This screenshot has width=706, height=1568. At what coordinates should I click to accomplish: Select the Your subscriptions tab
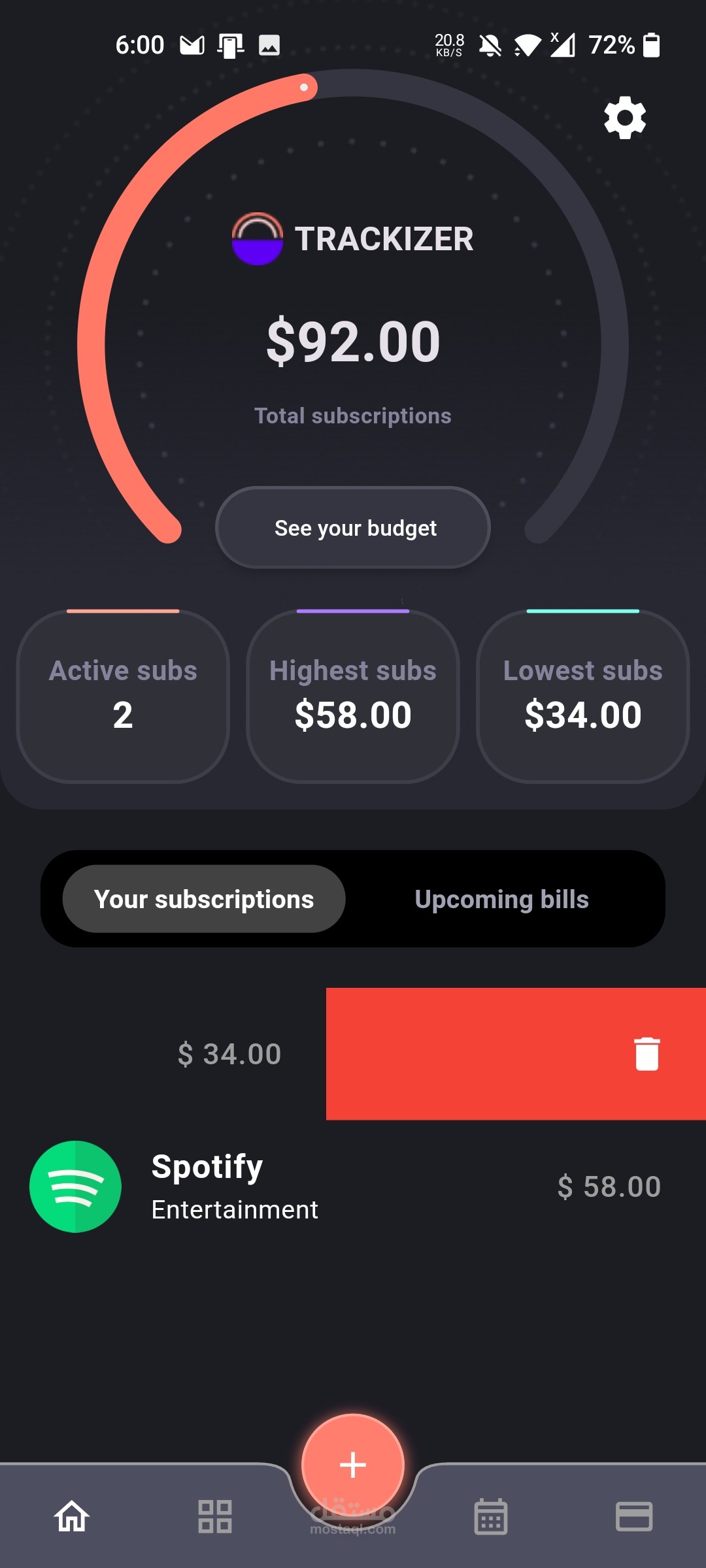(x=204, y=899)
